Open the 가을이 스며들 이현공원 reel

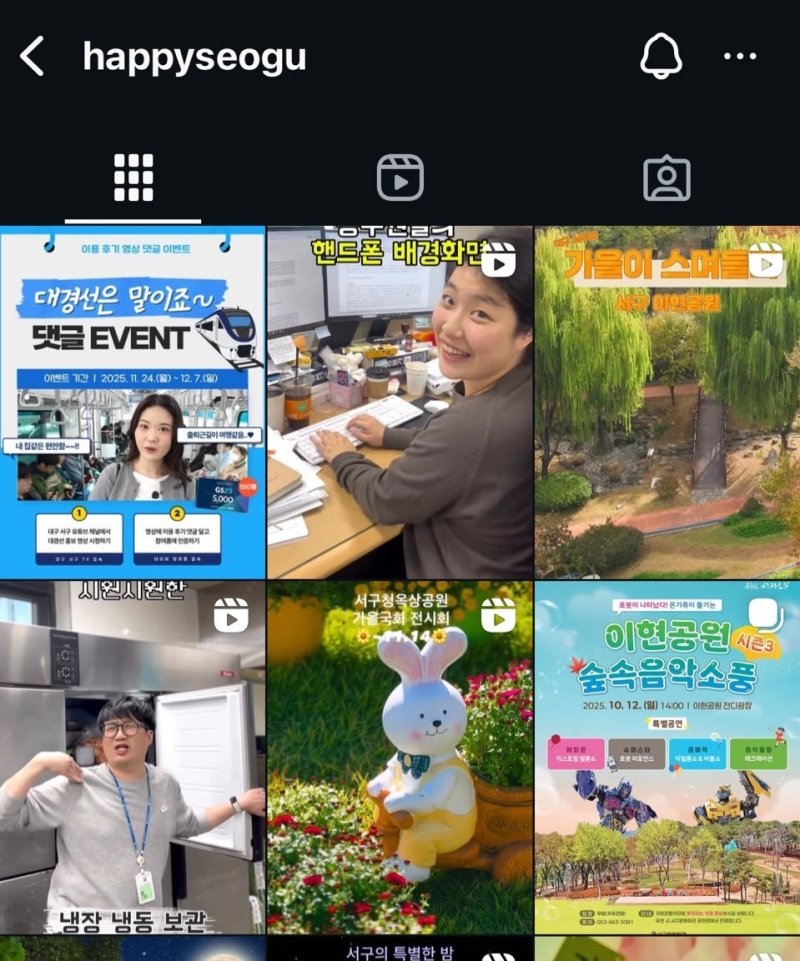click(x=667, y=402)
